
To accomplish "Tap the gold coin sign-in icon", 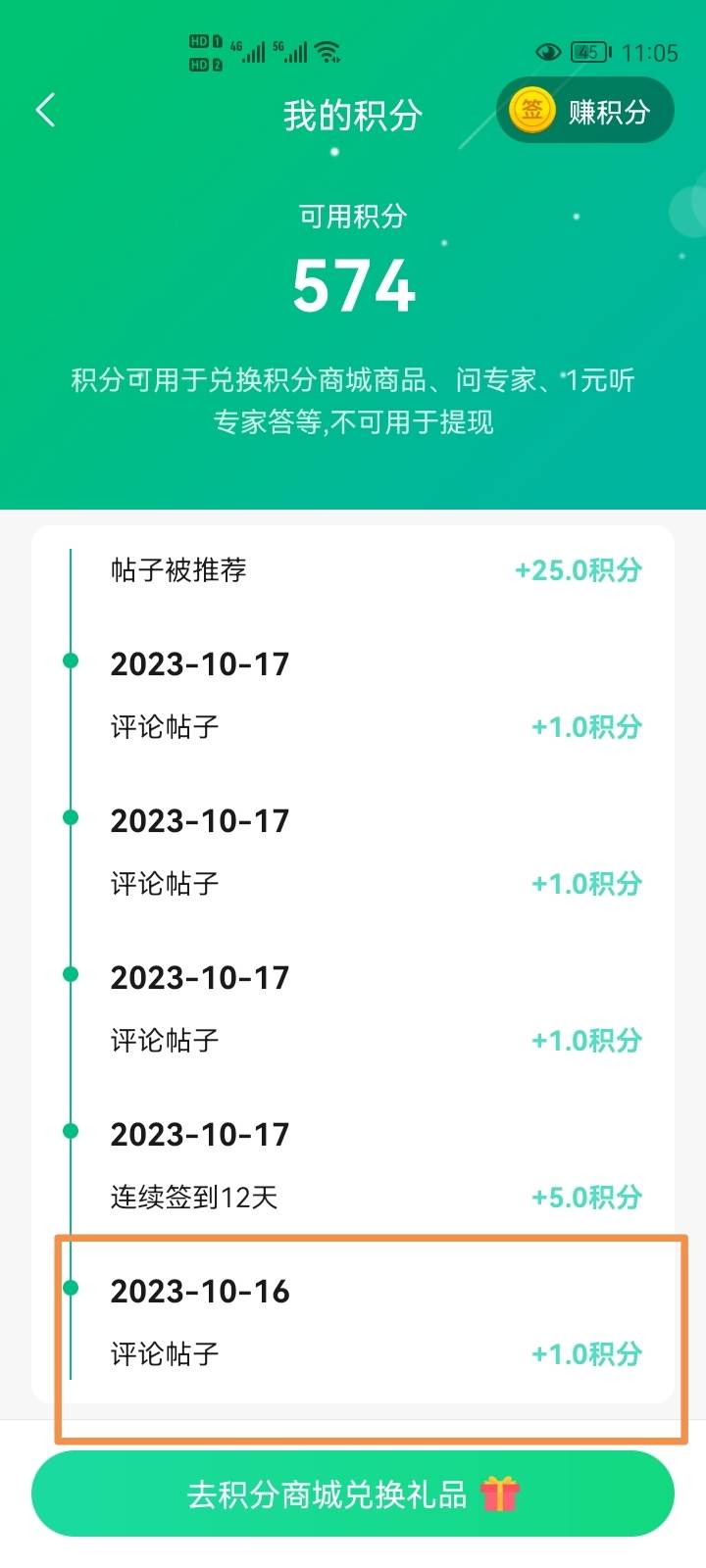I will click(x=530, y=111).
